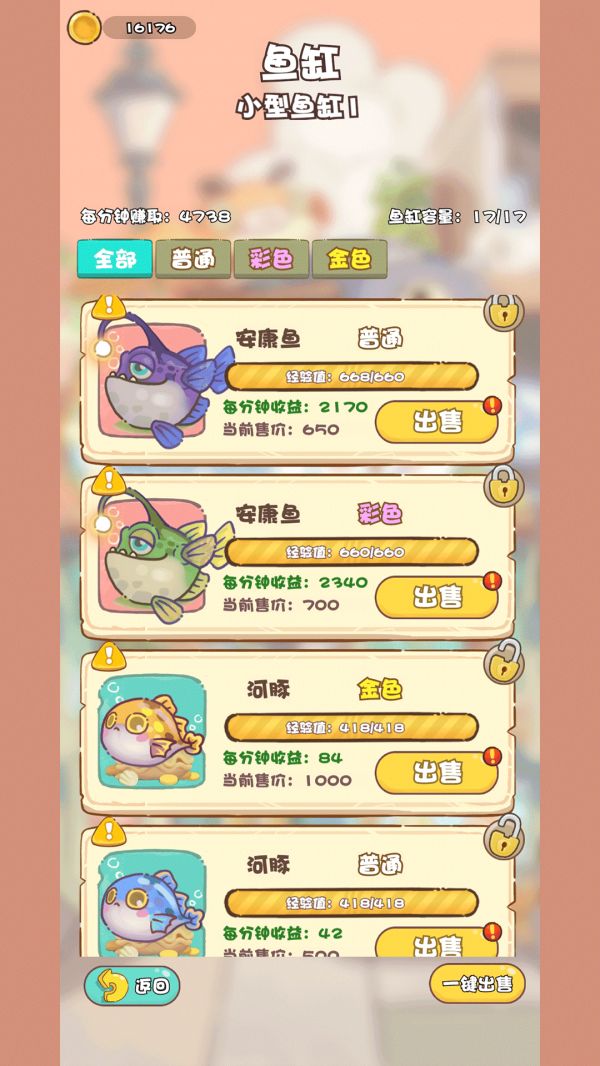
Task: Select the 普通 filter tab
Action: tap(193, 259)
